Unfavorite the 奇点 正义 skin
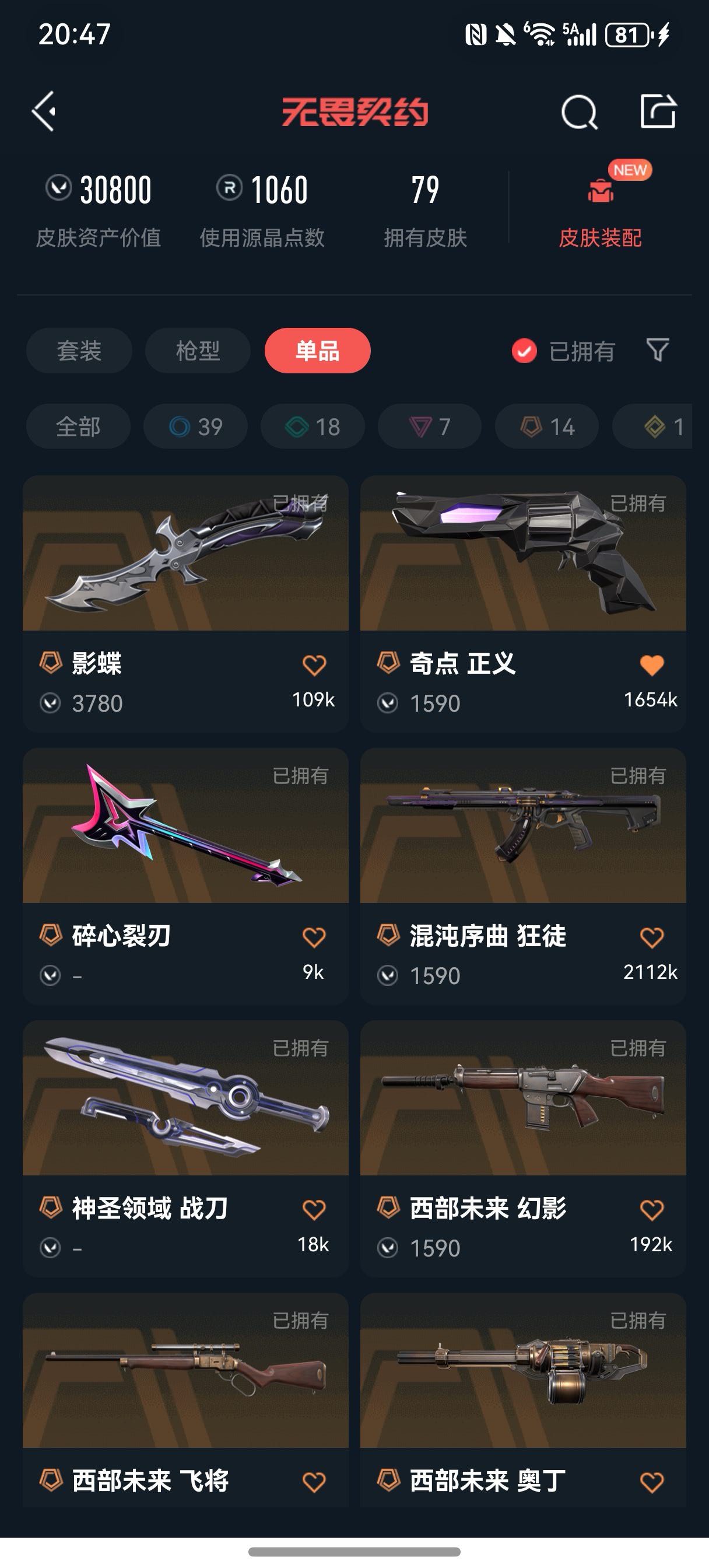This screenshot has height=1568, width=709. (x=652, y=664)
